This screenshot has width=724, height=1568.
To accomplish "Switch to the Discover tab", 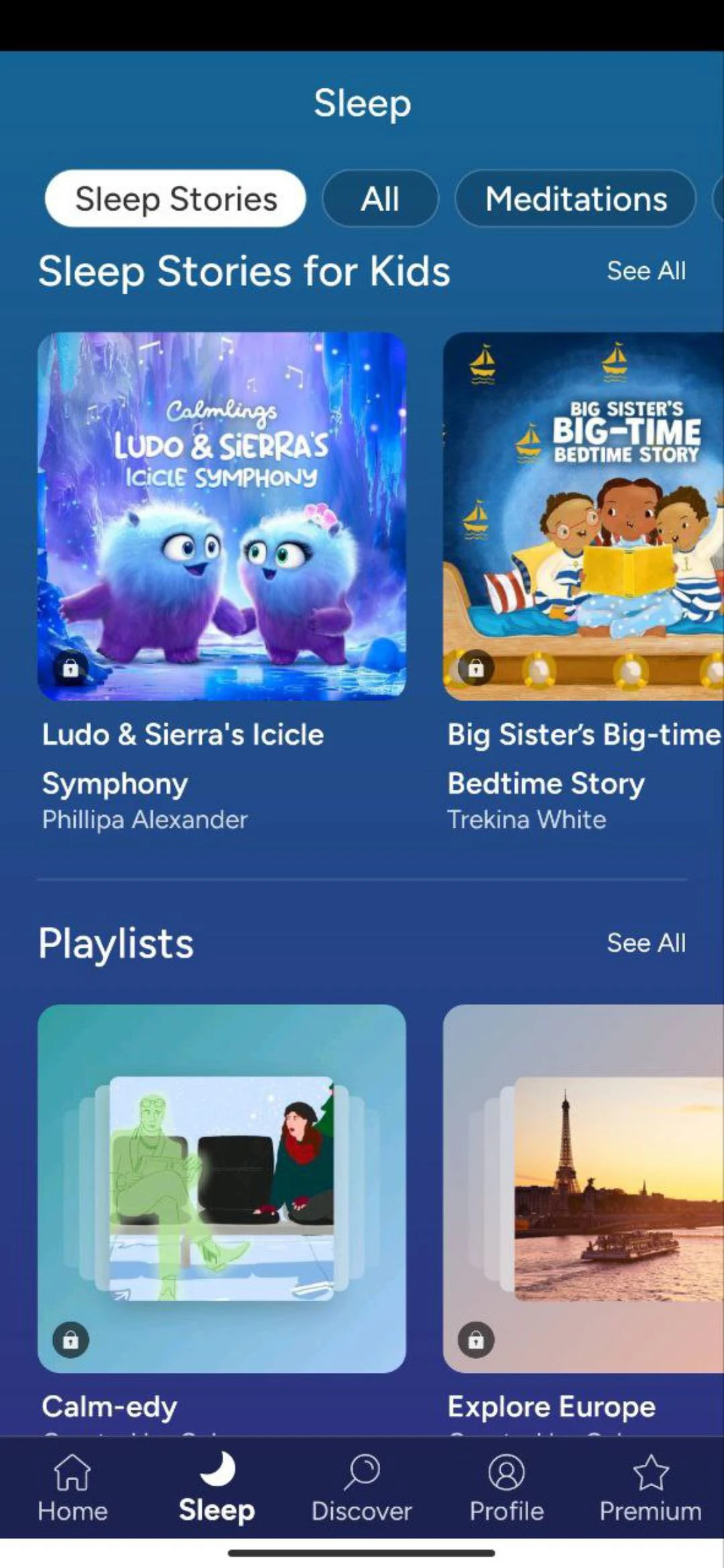I will 361,1487.
